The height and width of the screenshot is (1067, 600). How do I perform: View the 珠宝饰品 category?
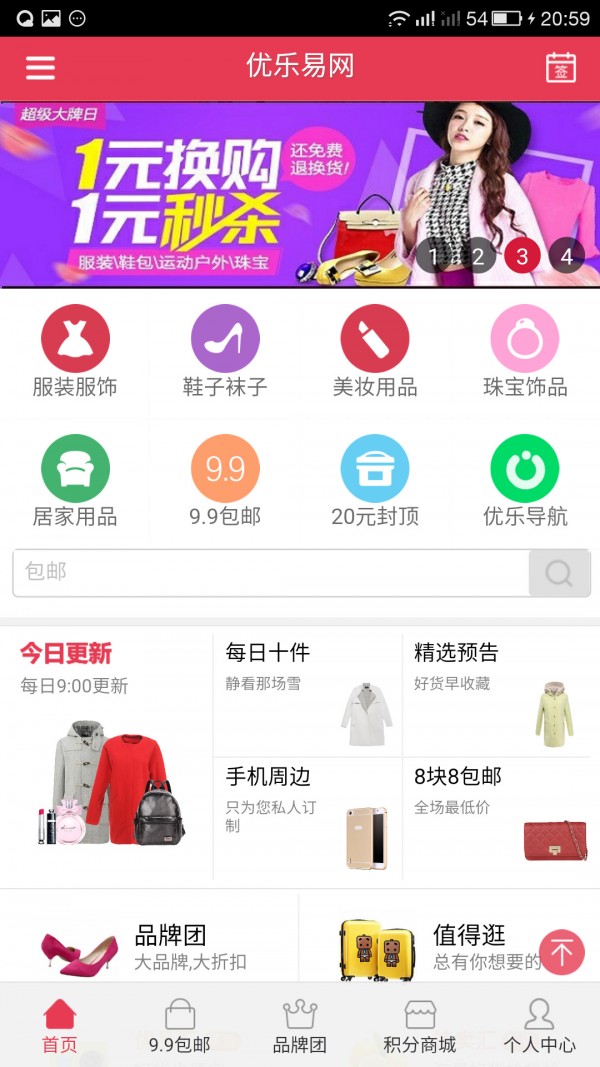pyautogui.click(x=525, y=352)
